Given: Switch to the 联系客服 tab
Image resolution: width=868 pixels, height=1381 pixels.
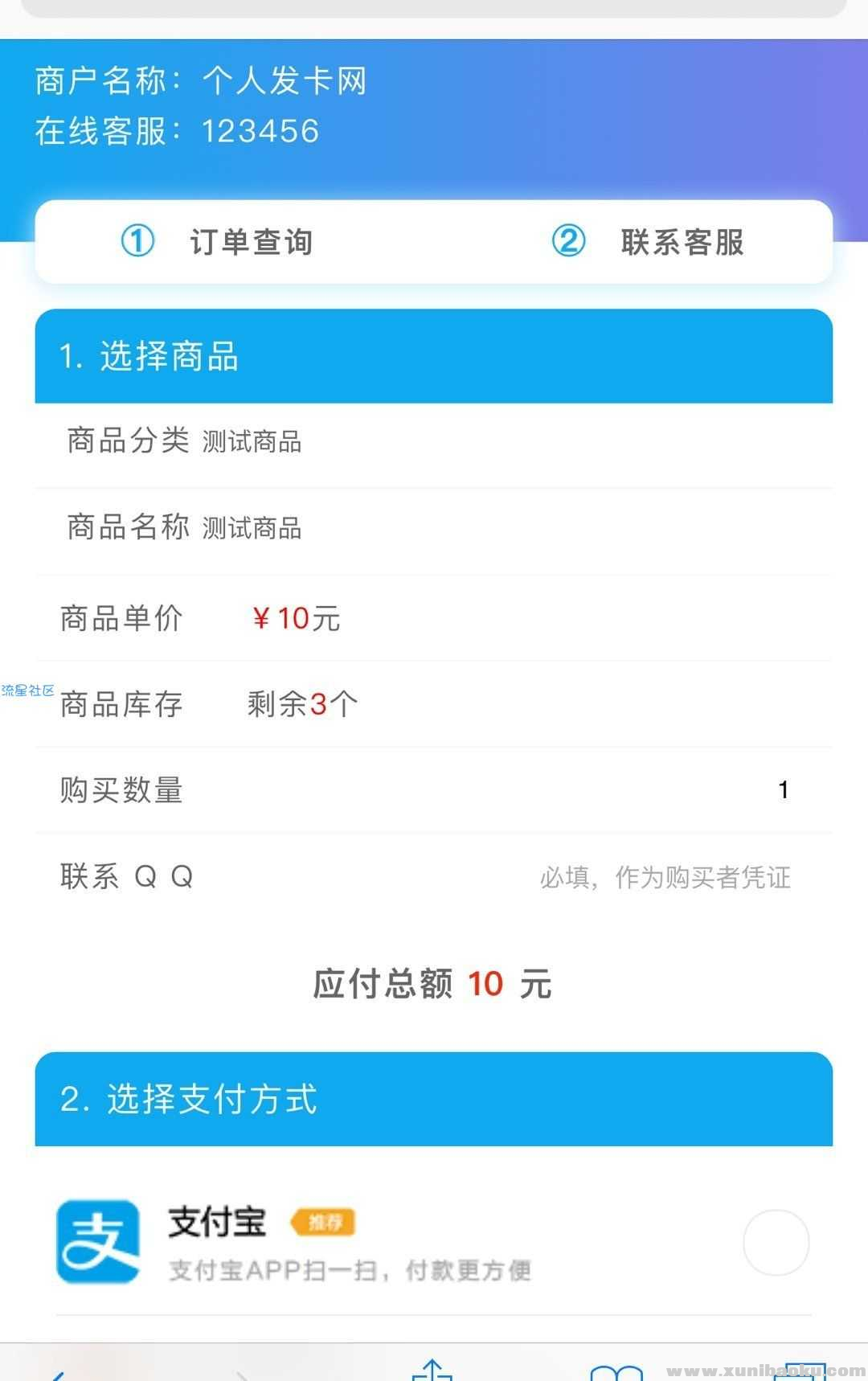Looking at the screenshot, I should (x=682, y=241).
